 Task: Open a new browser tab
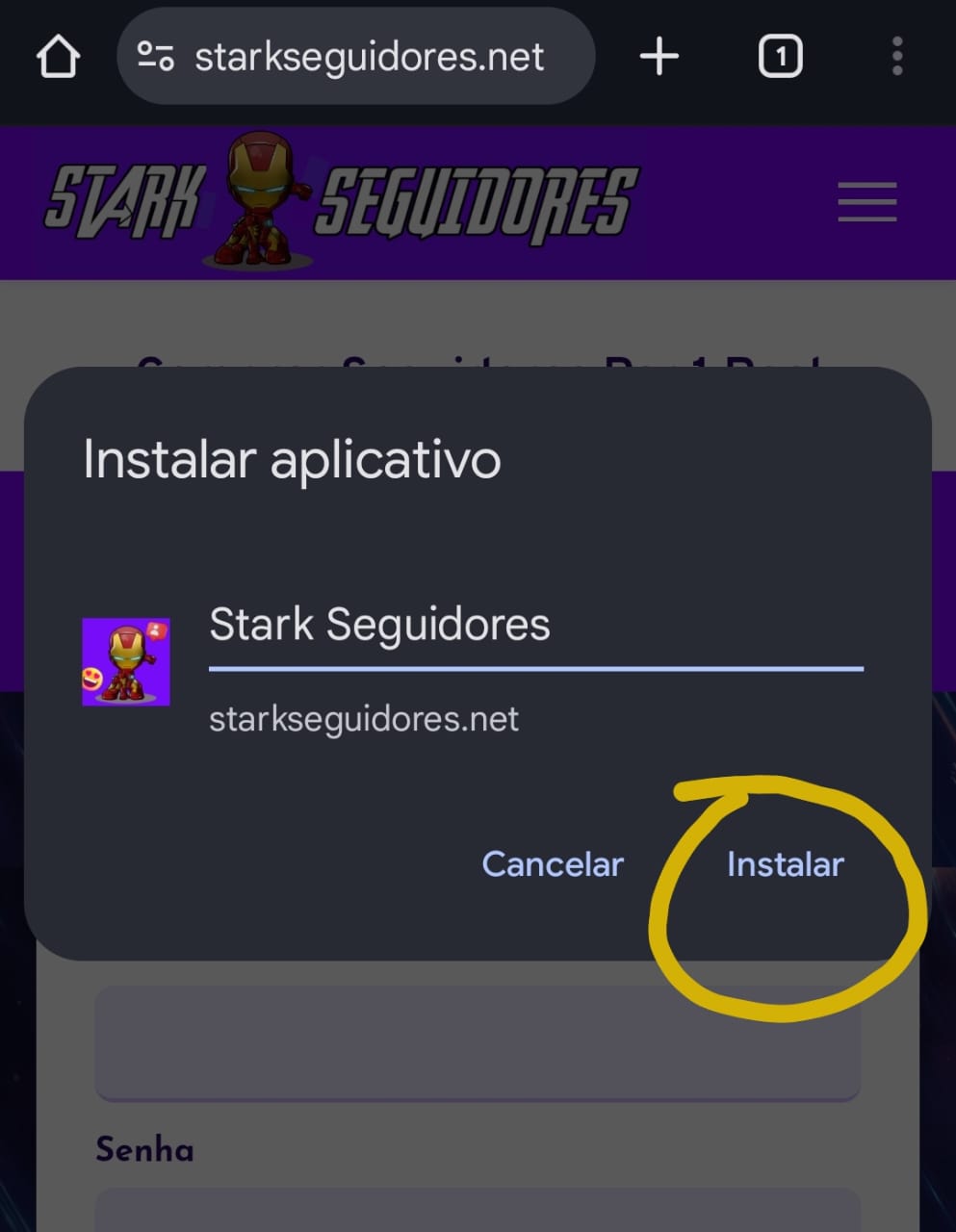[659, 57]
